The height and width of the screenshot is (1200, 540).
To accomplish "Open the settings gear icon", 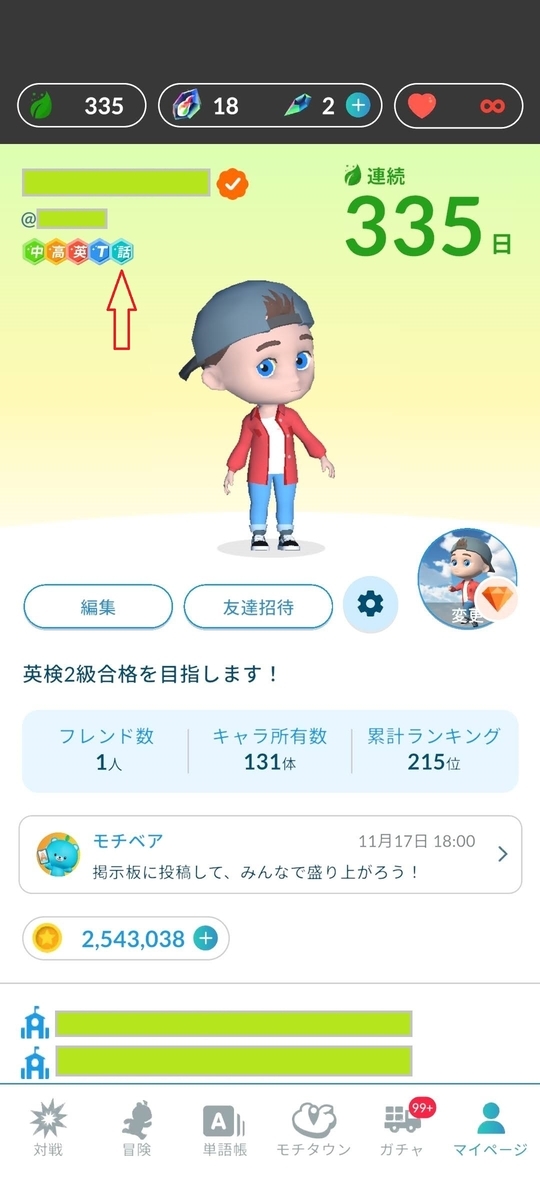I will point(370,604).
